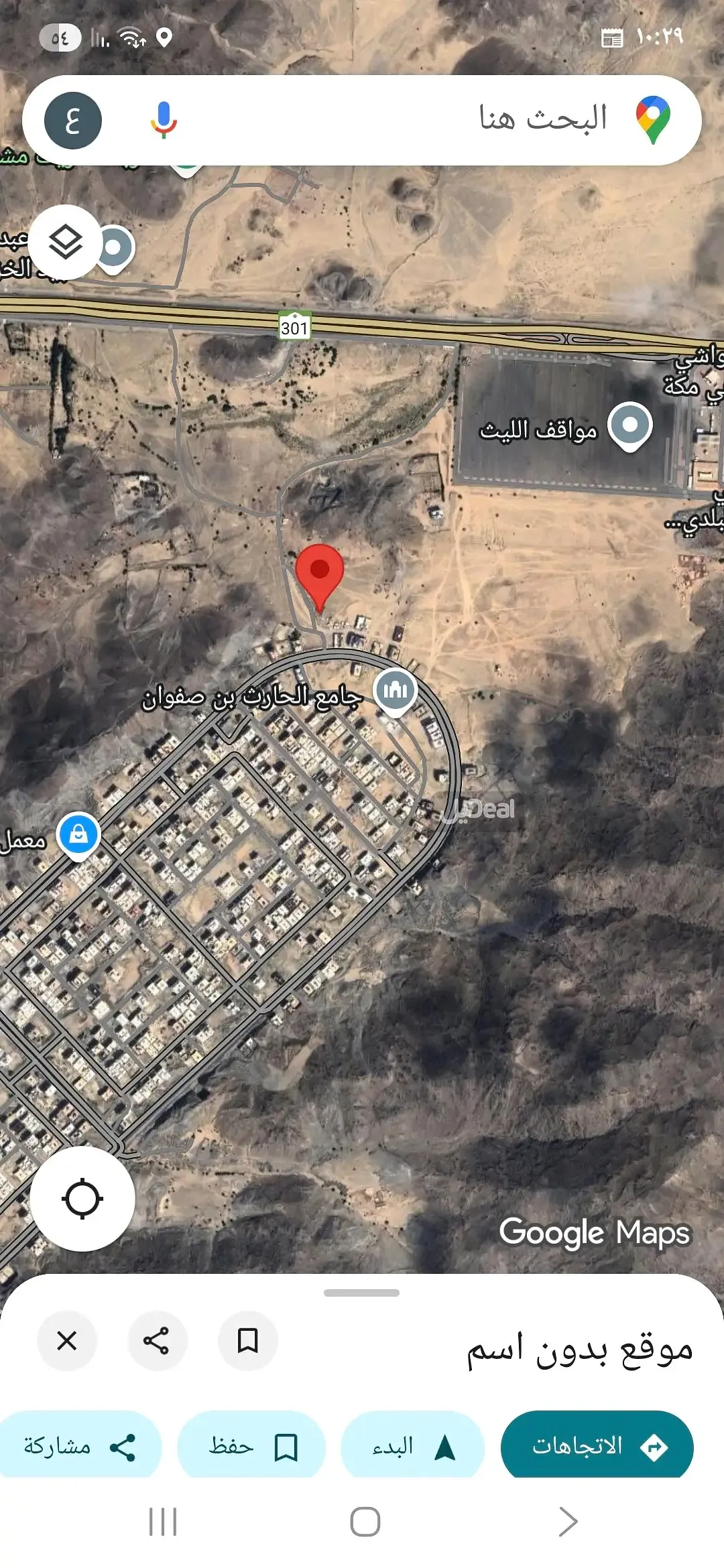Save the place using the 'حفظ' chip

[x=251, y=1447]
